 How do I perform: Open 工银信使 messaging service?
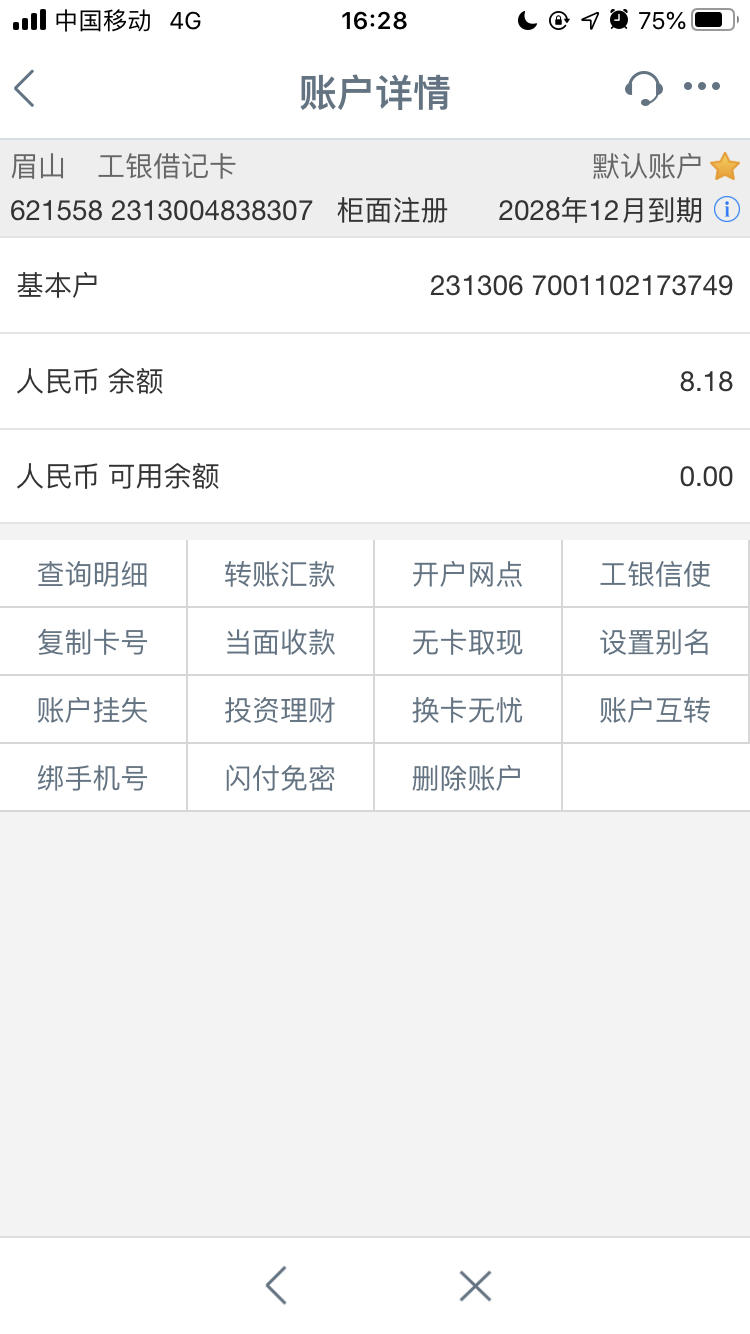click(655, 573)
